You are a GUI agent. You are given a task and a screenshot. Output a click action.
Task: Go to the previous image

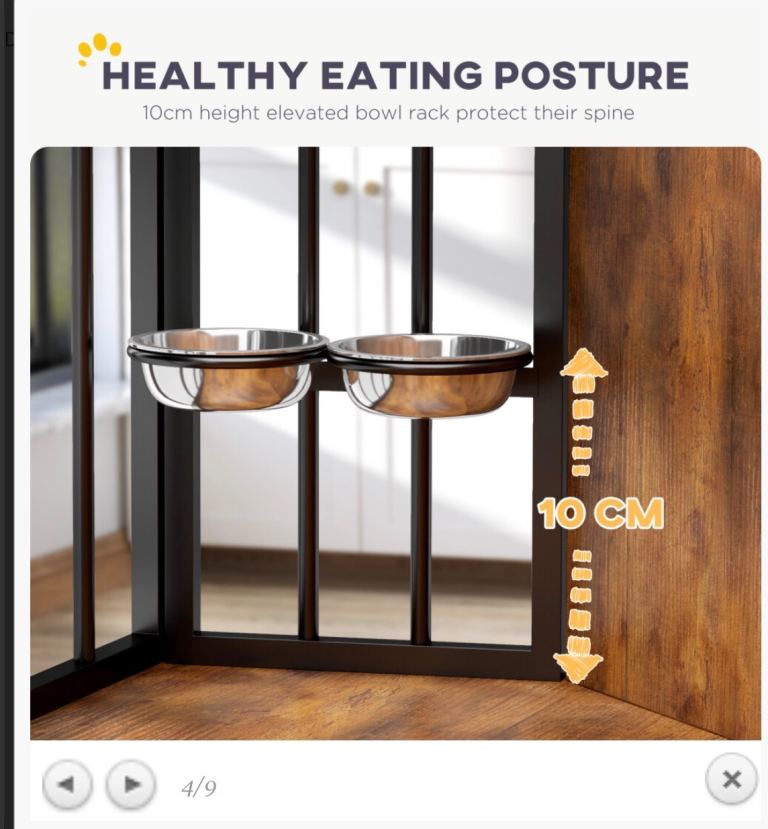67,784
